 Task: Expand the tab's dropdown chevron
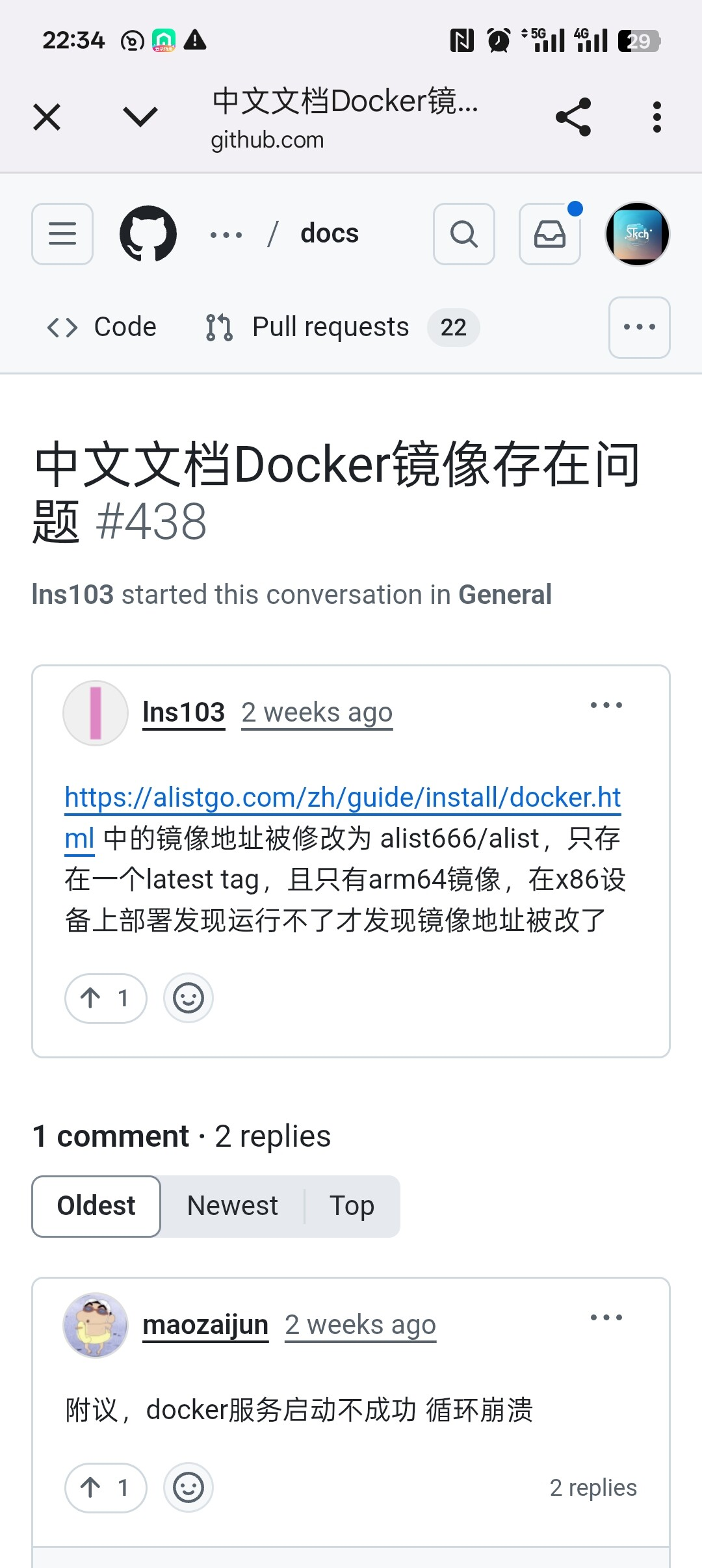click(x=140, y=118)
